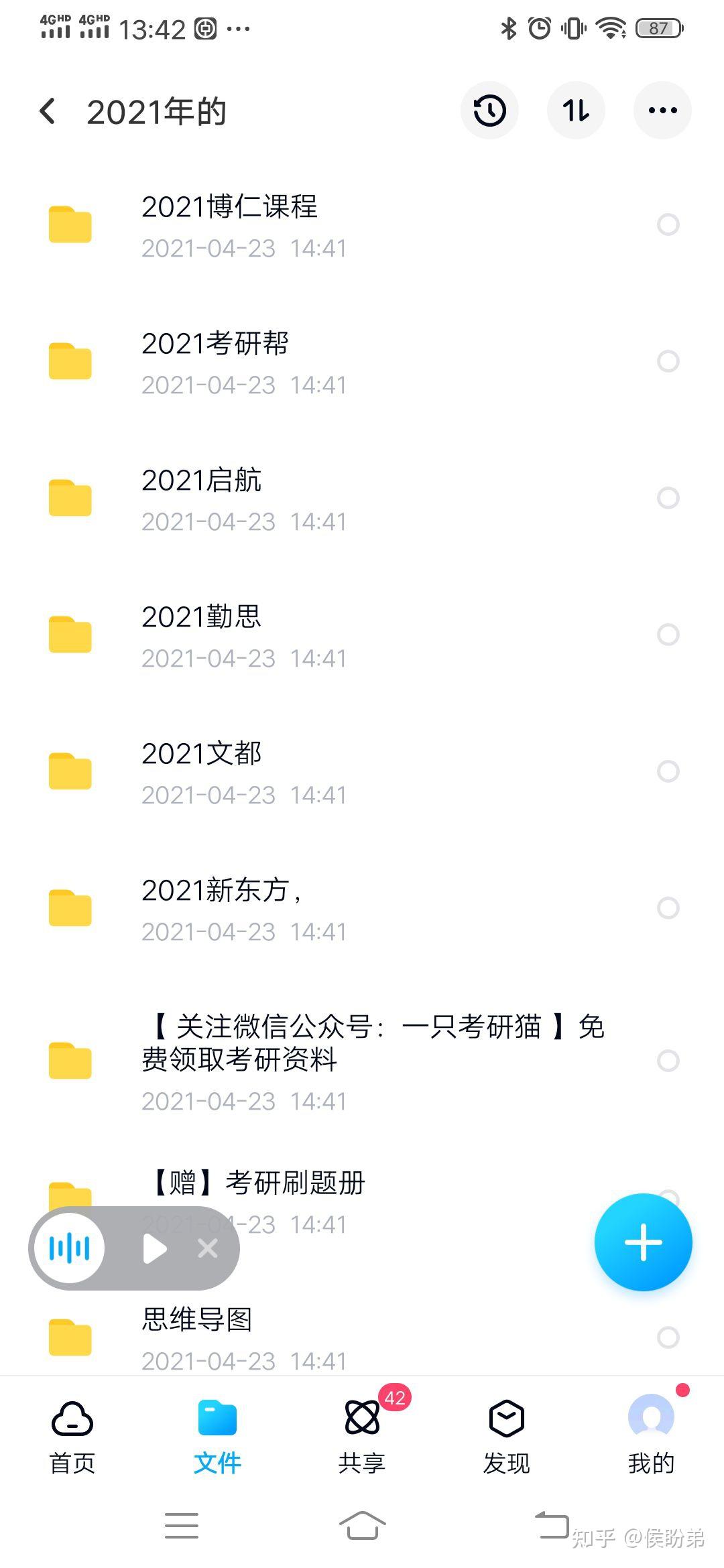Tap the blue plus button to add files
Screen dimensions: 724x1568
643,1242
